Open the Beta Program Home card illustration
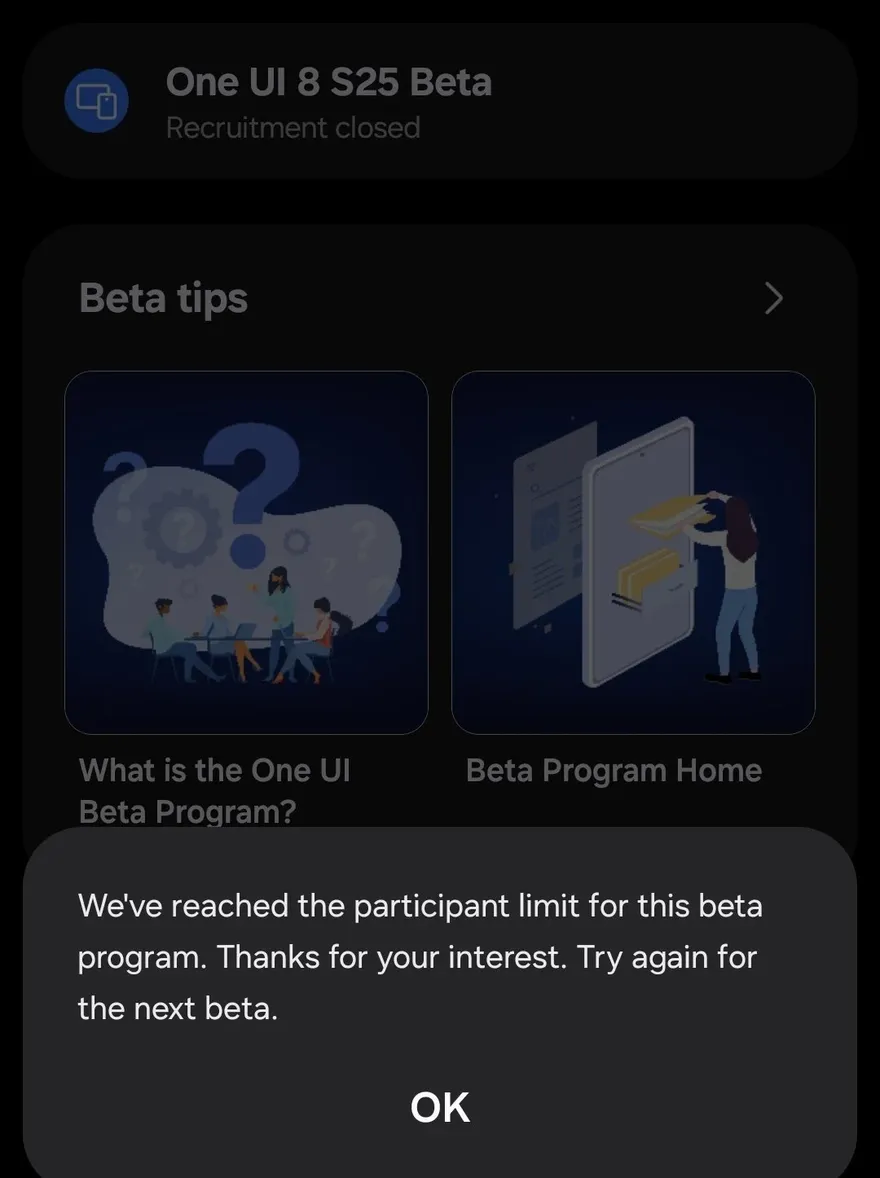The image size is (880, 1178). pos(633,552)
